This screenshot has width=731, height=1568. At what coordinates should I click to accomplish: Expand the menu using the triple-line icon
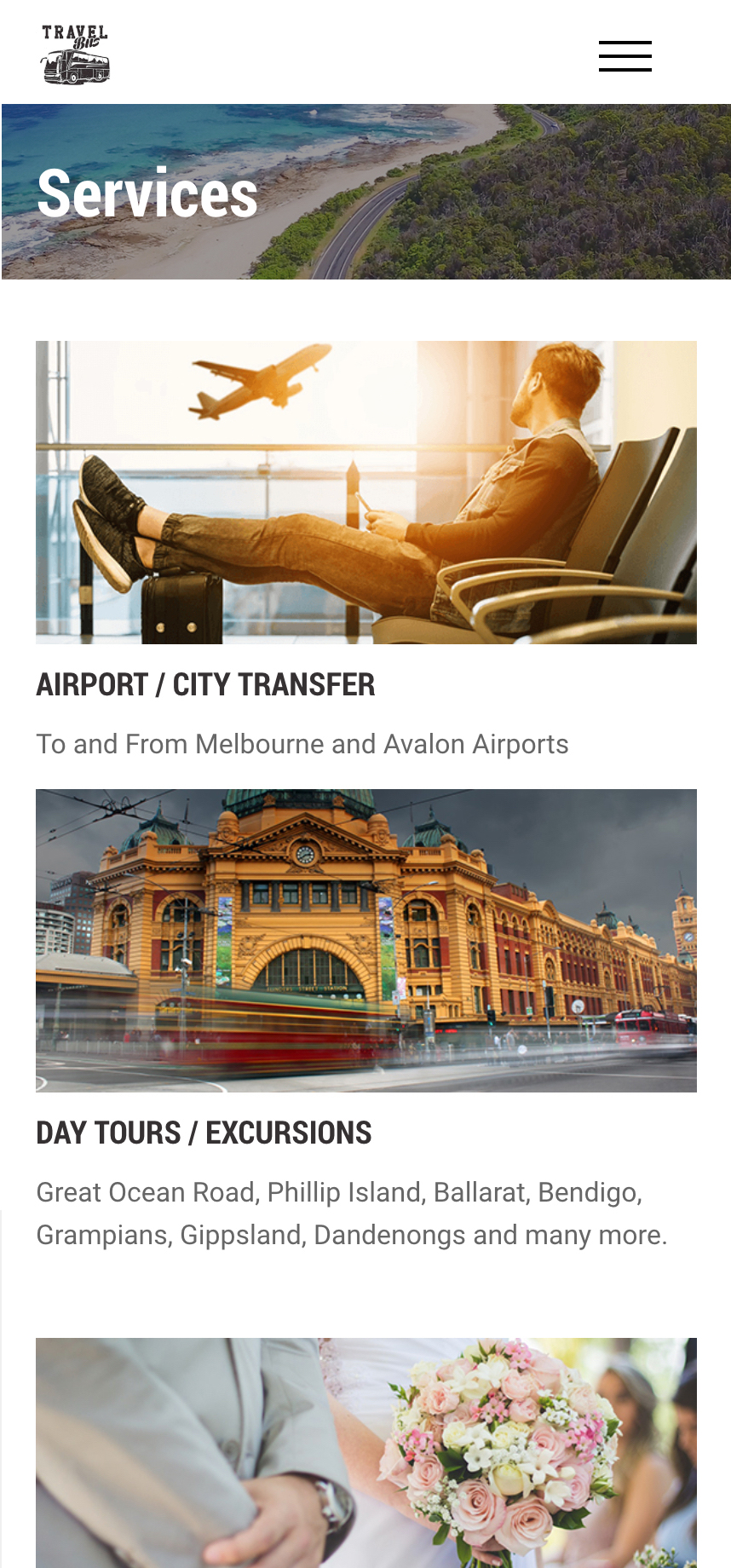click(x=625, y=56)
